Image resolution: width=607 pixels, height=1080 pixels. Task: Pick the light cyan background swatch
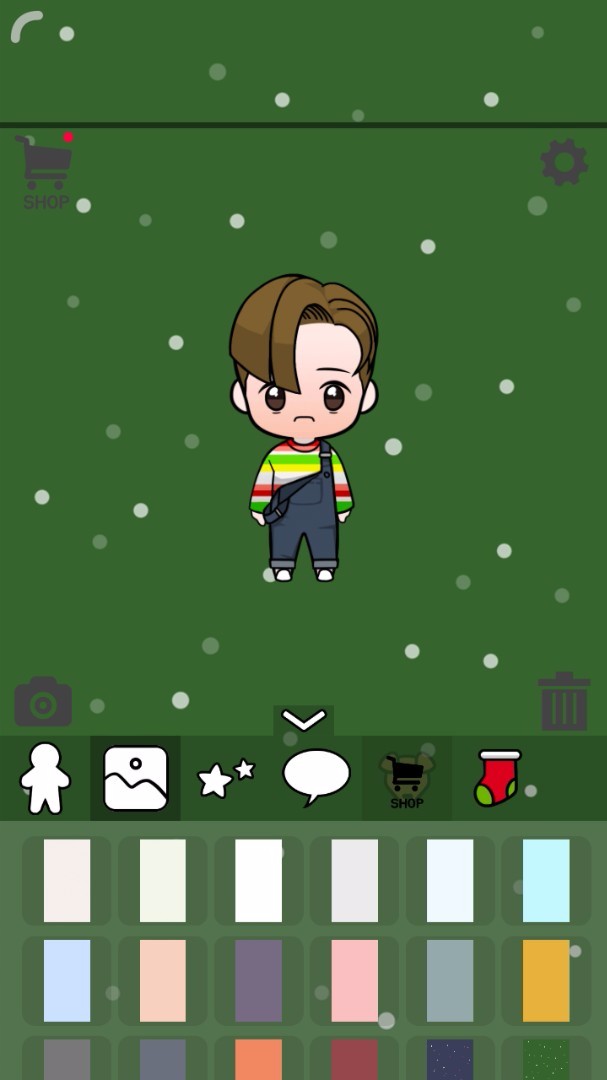546,880
